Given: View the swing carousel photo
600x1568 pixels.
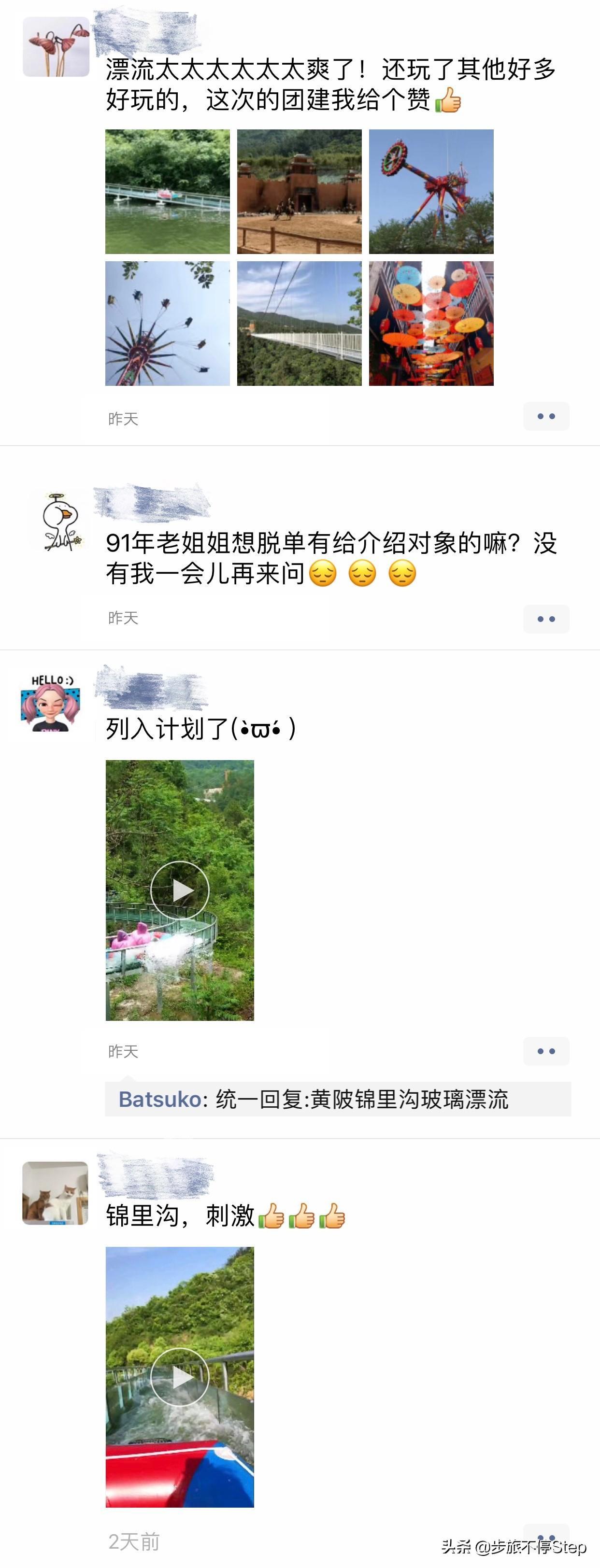Looking at the screenshot, I should click(168, 323).
